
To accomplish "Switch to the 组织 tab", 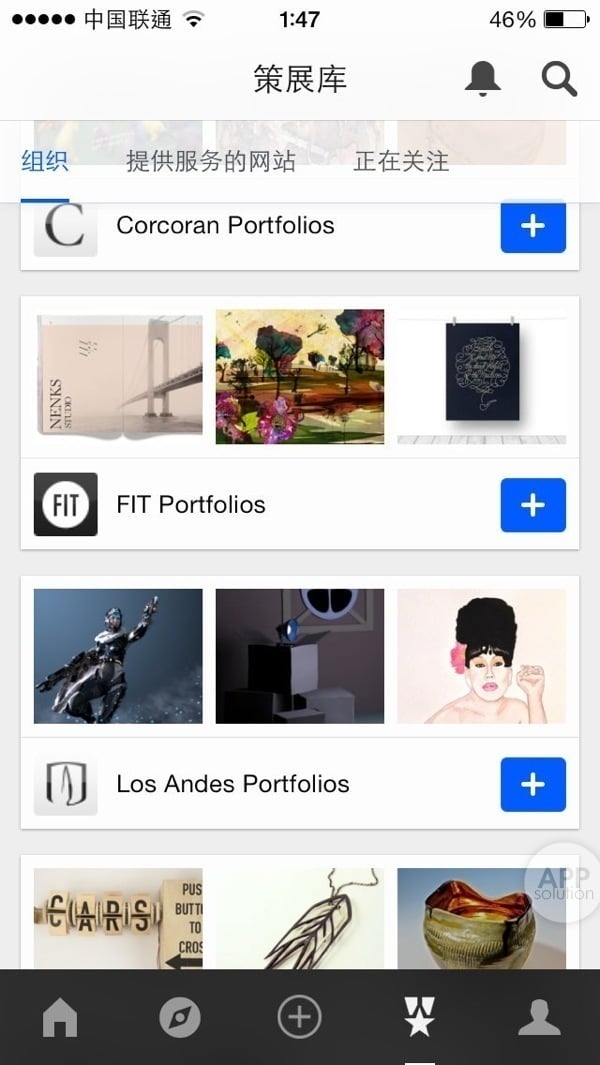I will pyautogui.click(x=45, y=161).
